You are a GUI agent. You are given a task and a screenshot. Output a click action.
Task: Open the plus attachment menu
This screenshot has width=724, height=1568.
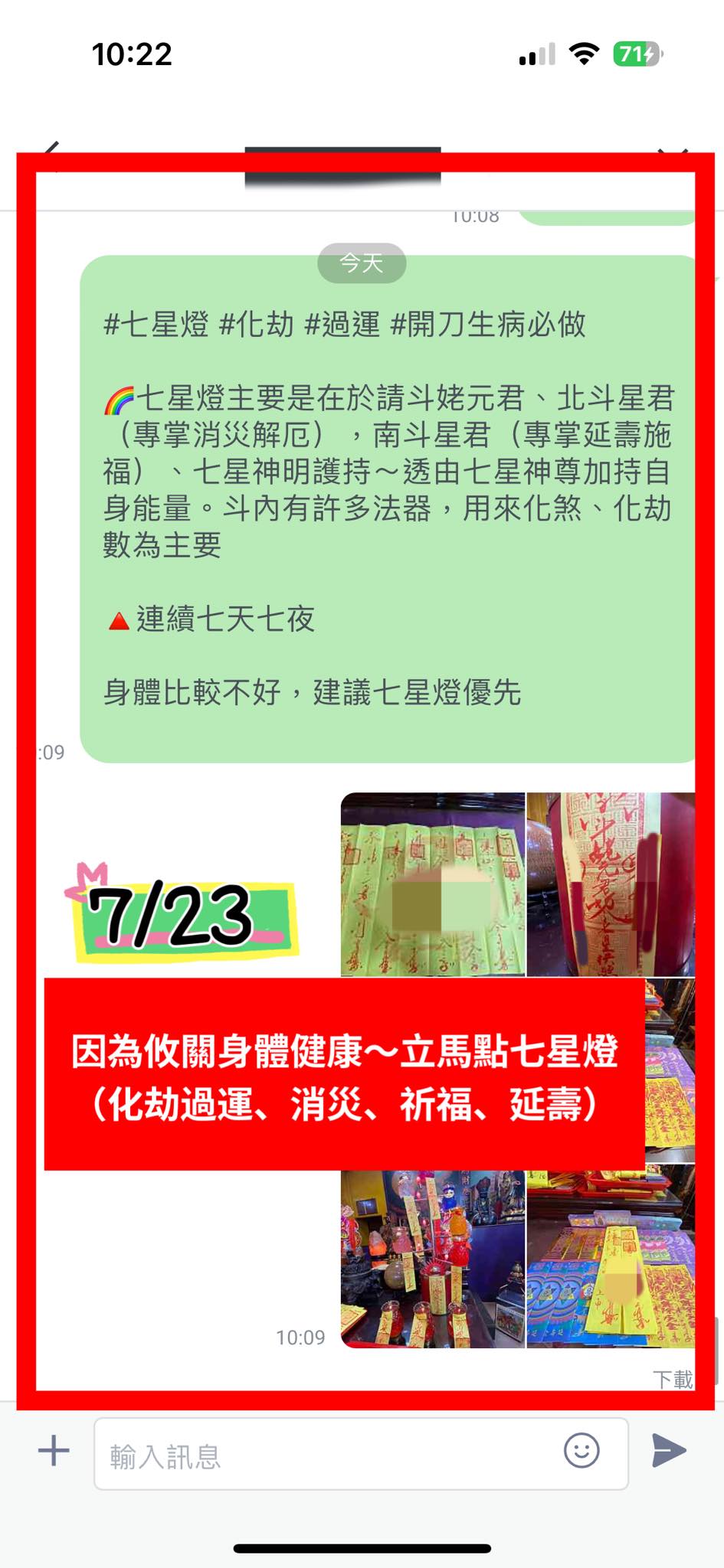(54, 1451)
